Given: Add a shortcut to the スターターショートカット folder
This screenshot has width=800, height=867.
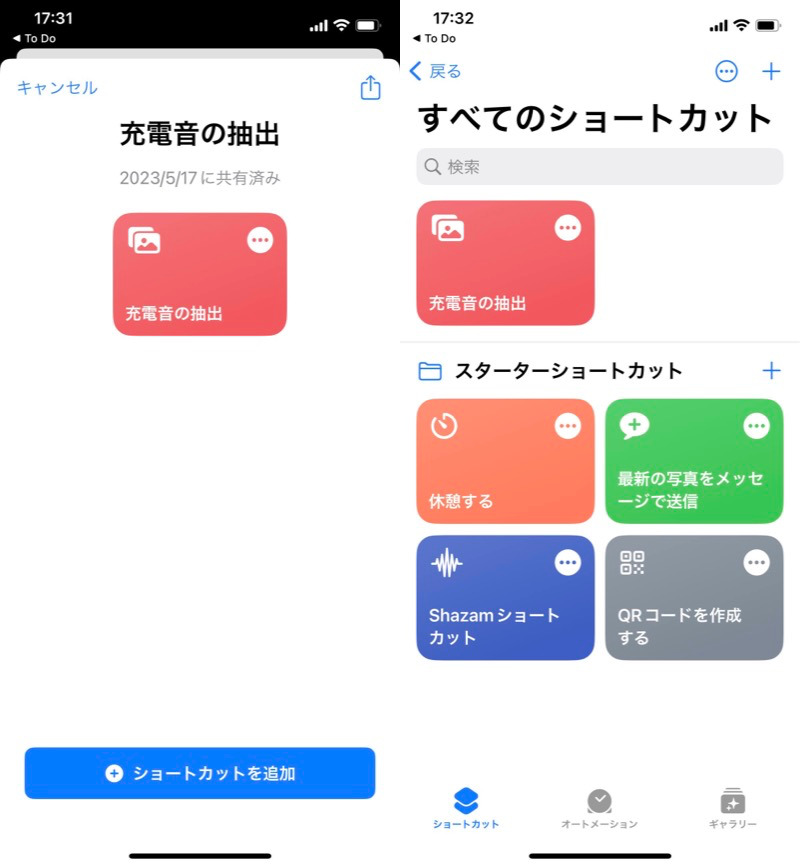Looking at the screenshot, I should point(771,371).
